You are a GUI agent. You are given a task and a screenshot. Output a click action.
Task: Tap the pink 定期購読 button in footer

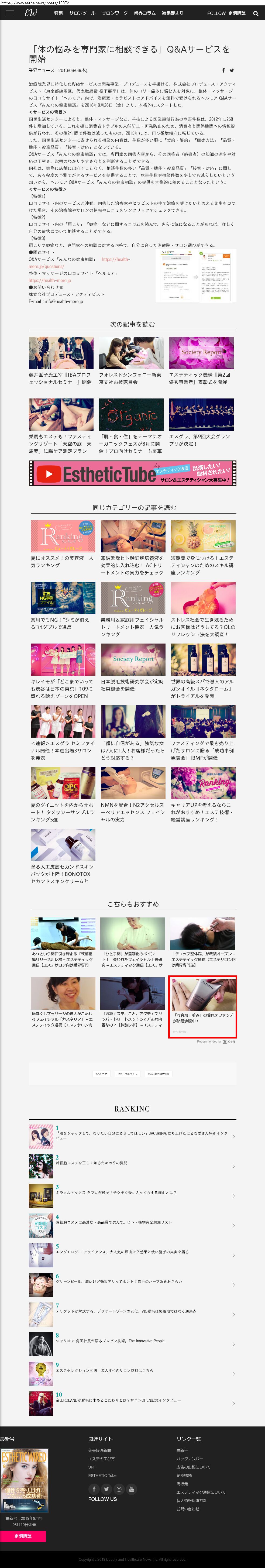pyautogui.click(x=23, y=1536)
